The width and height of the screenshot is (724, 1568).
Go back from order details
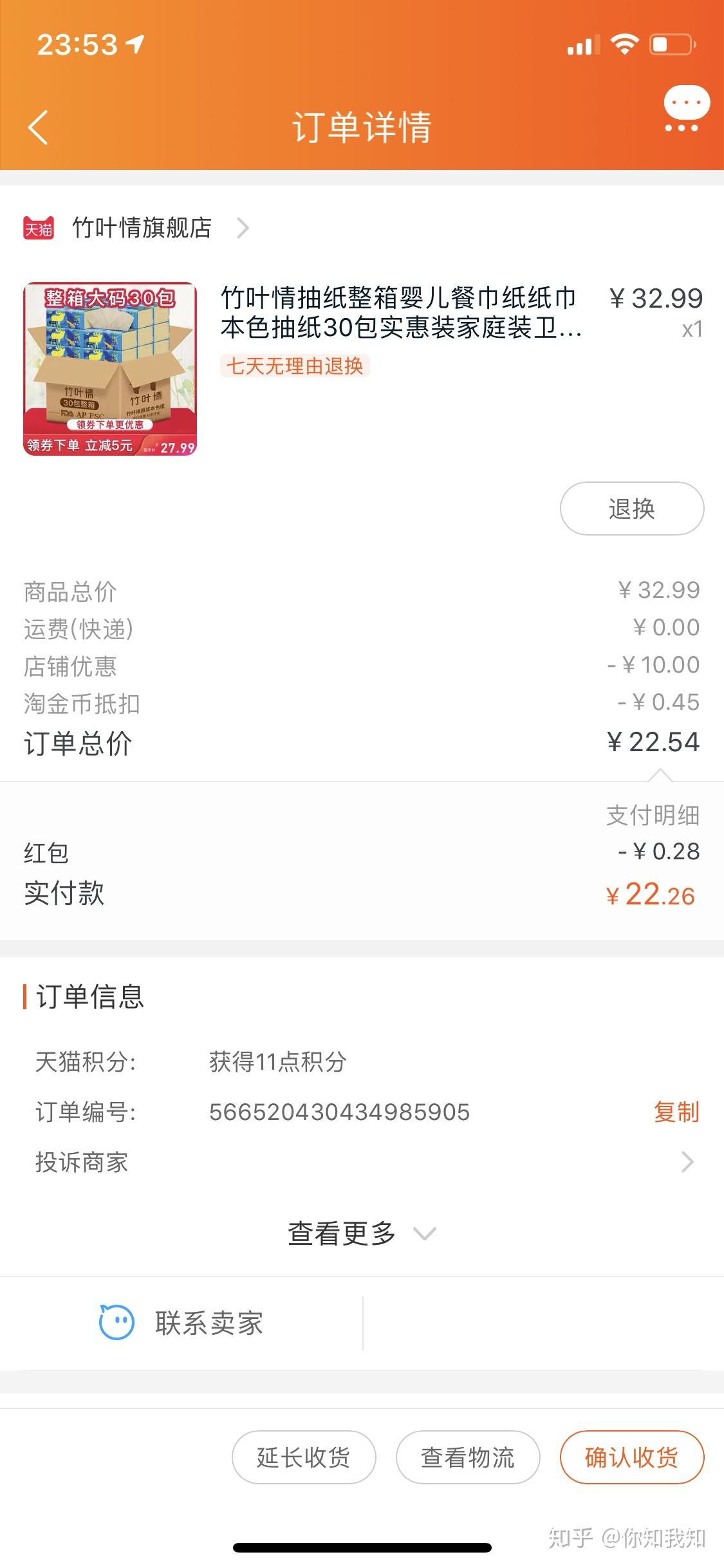click(39, 127)
